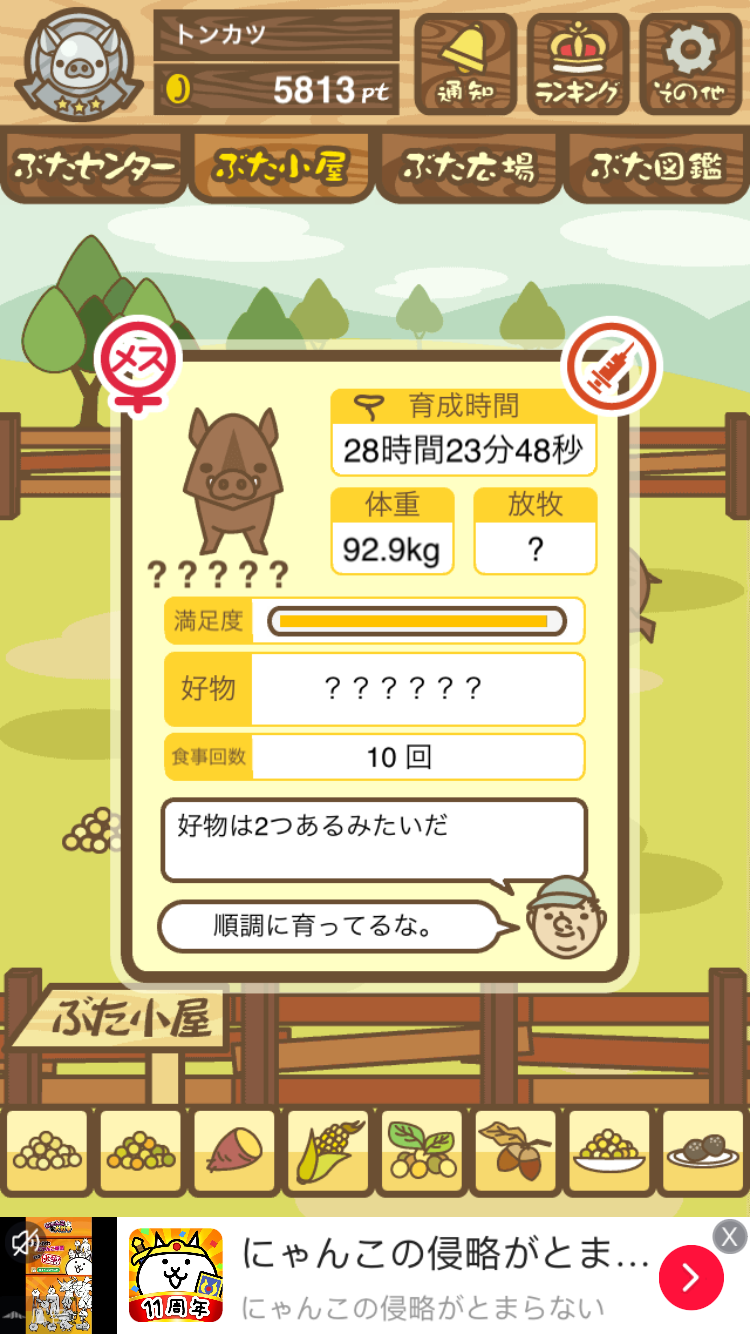The height and width of the screenshot is (1334, 750).
Task: Switch to the ぶたセンター tab
Action: point(95,166)
